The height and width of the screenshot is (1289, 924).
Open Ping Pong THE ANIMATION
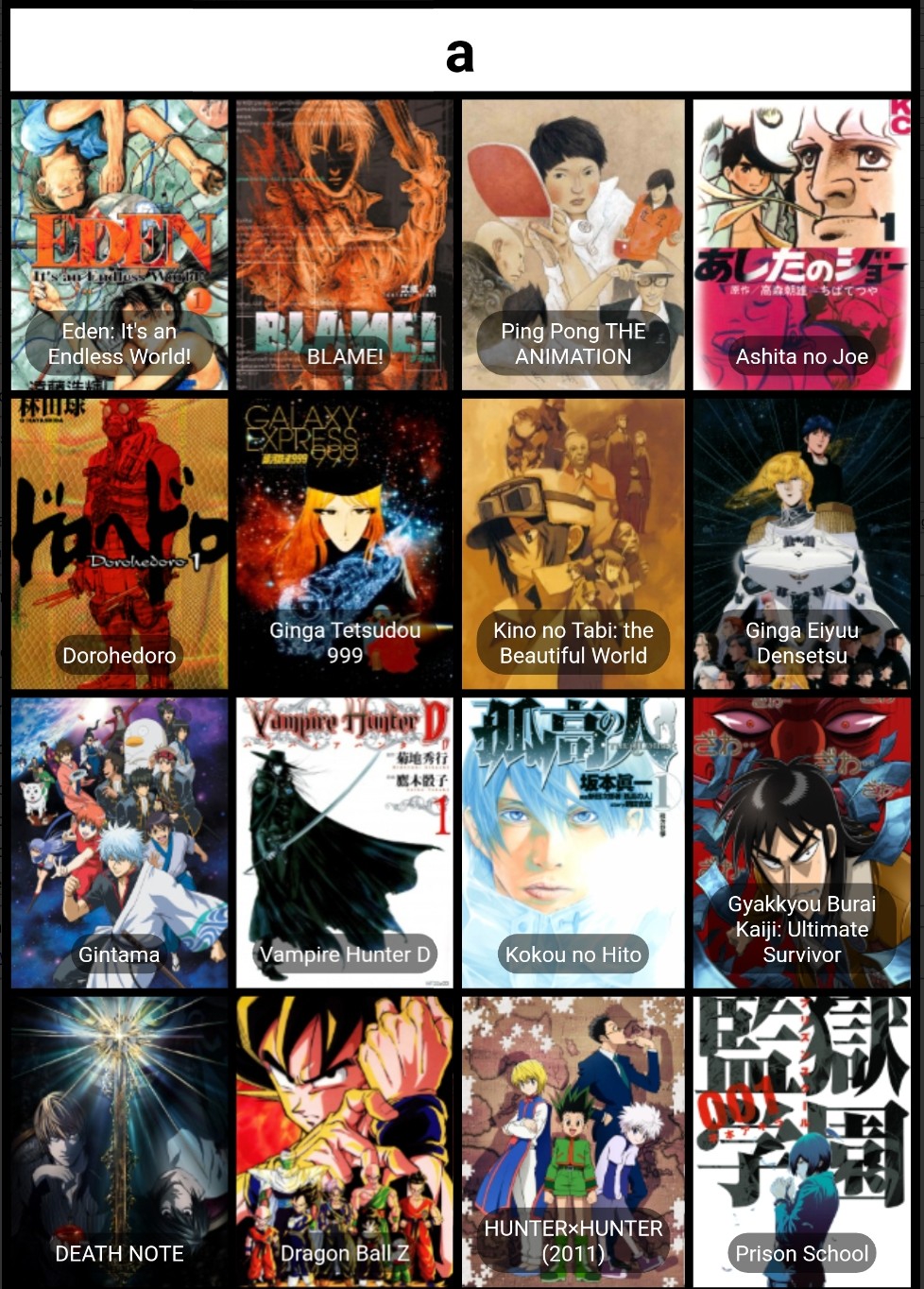point(573,245)
